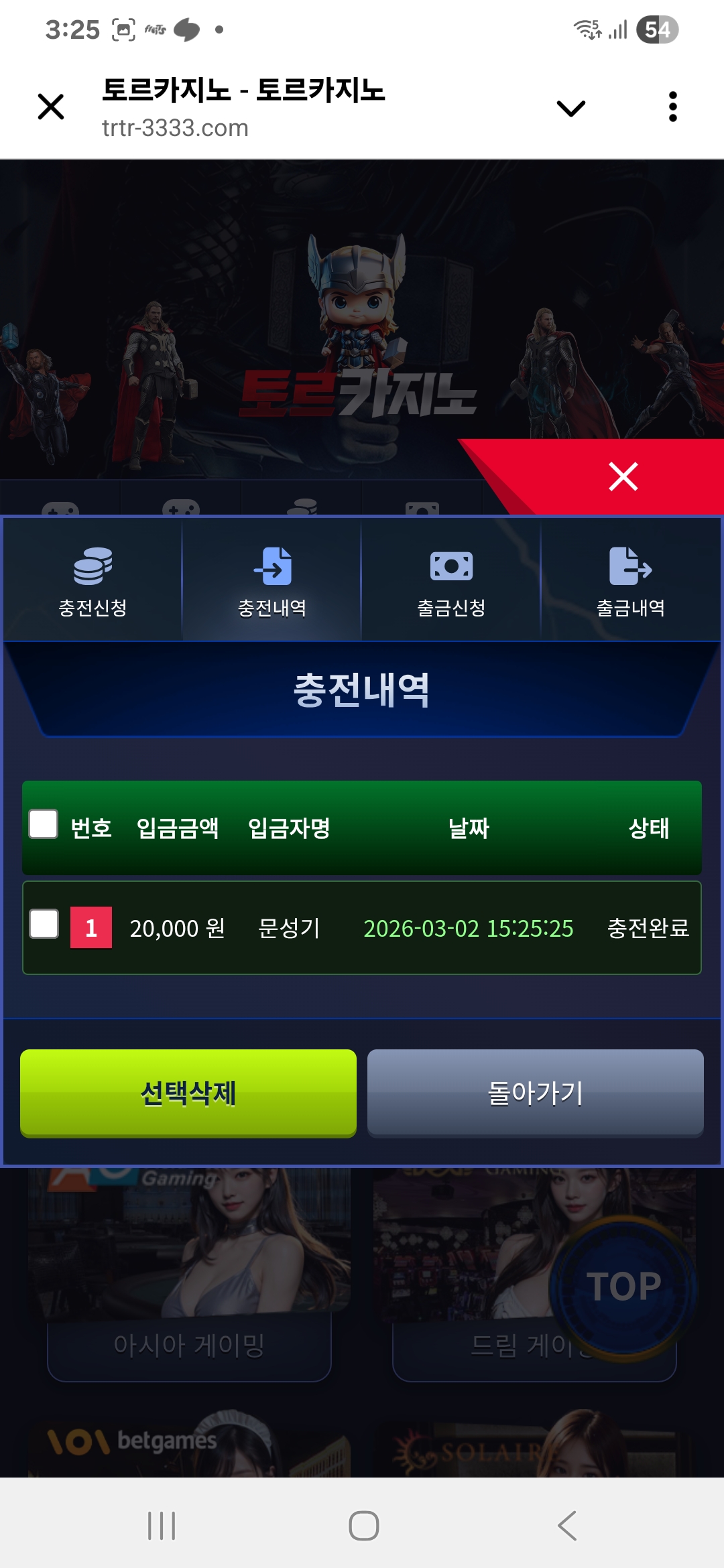Viewport: 724px width, 1568px height.
Task: Tap the 선택삭제 button
Action: pos(188,1093)
